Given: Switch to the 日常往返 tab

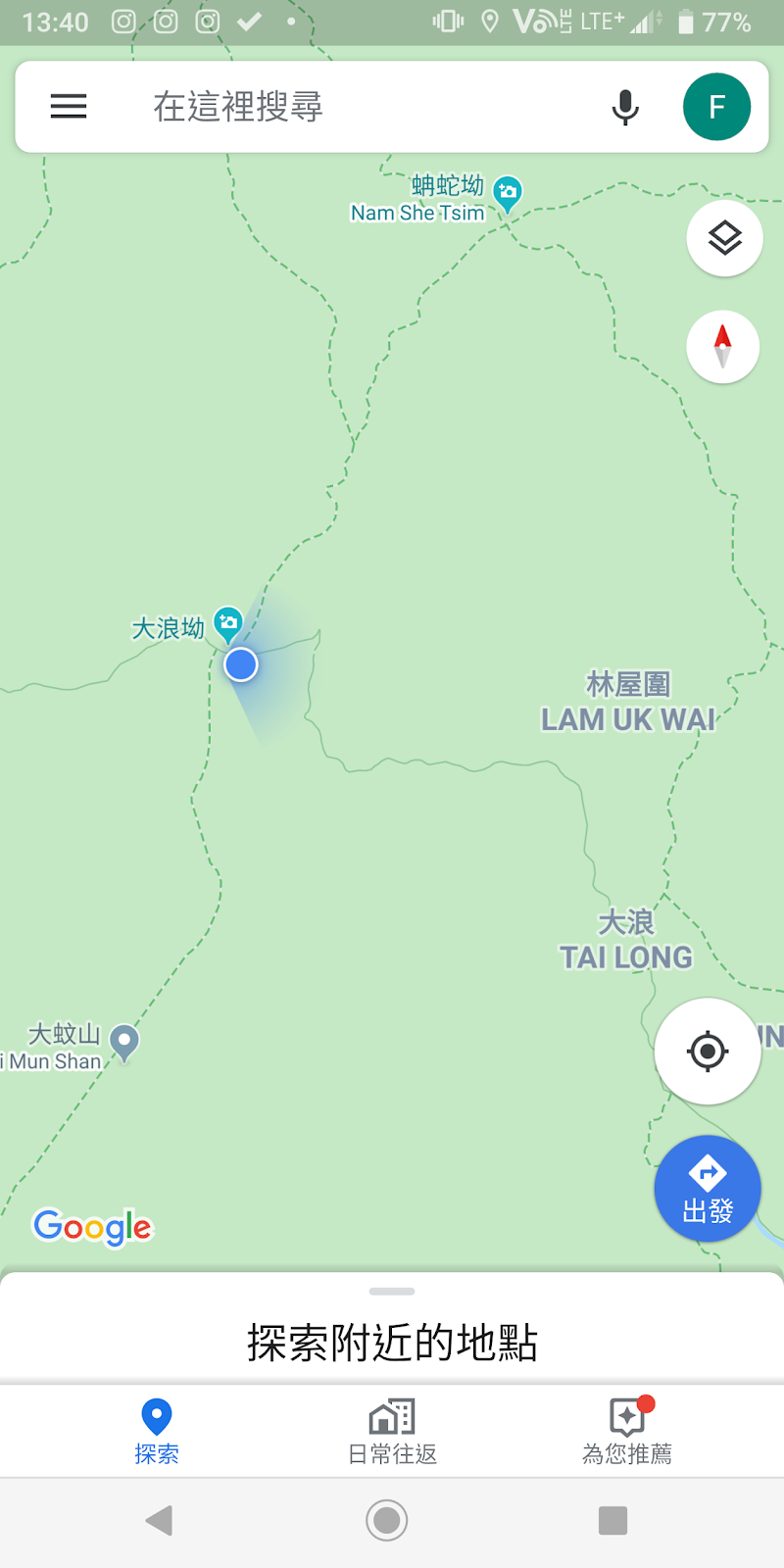Looking at the screenshot, I should click(392, 1431).
